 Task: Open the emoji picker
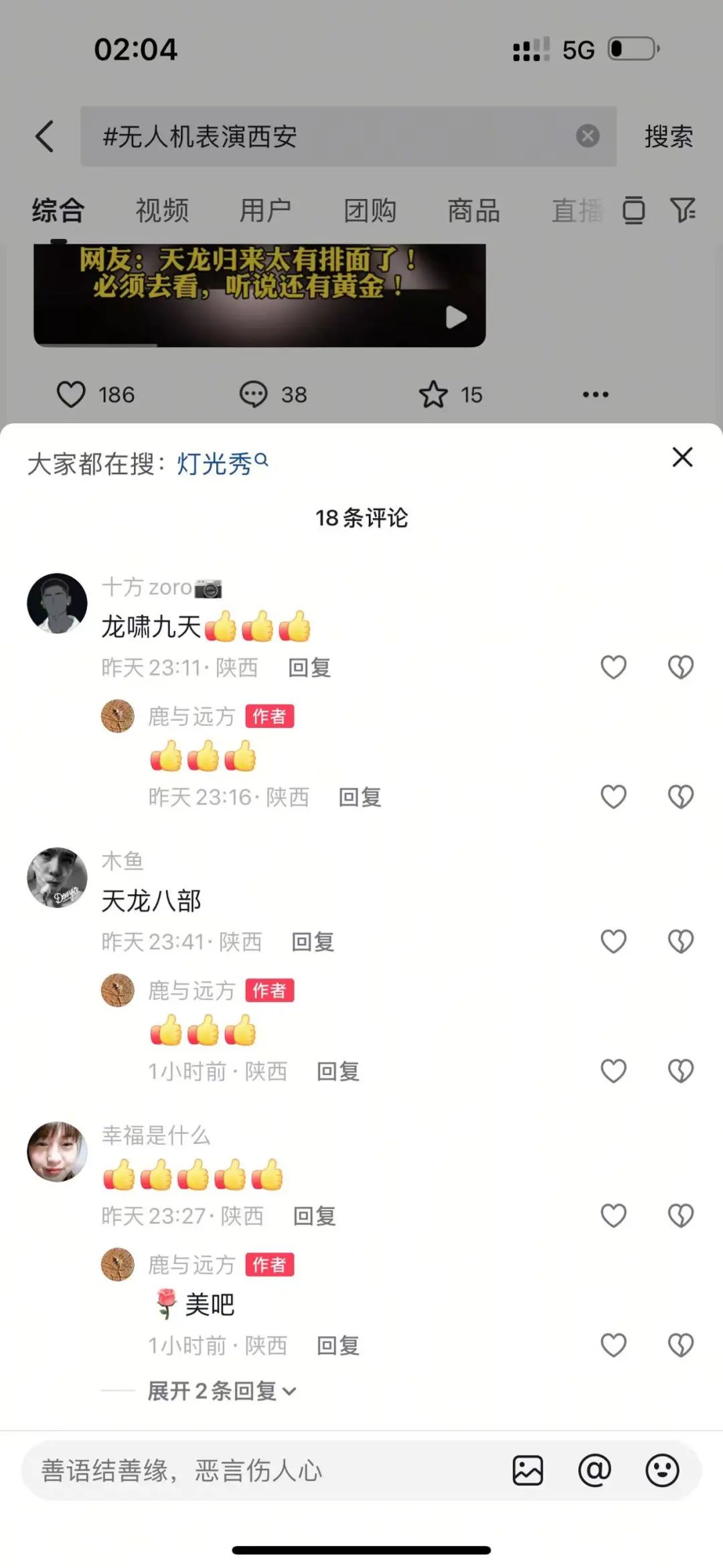click(x=662, y=1471)
